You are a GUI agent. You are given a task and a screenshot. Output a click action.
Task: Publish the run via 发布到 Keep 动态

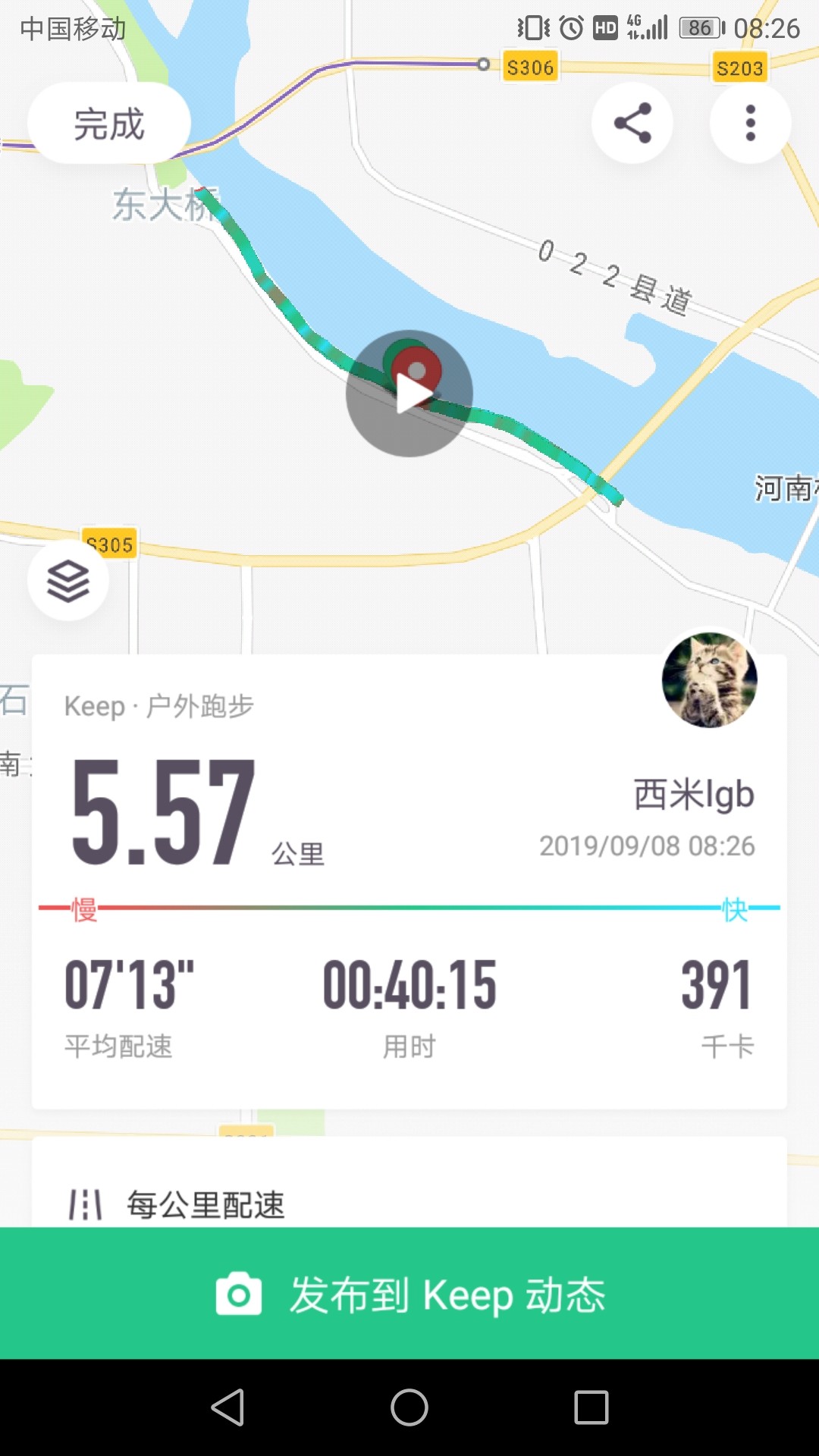(x=409, y=1294)
